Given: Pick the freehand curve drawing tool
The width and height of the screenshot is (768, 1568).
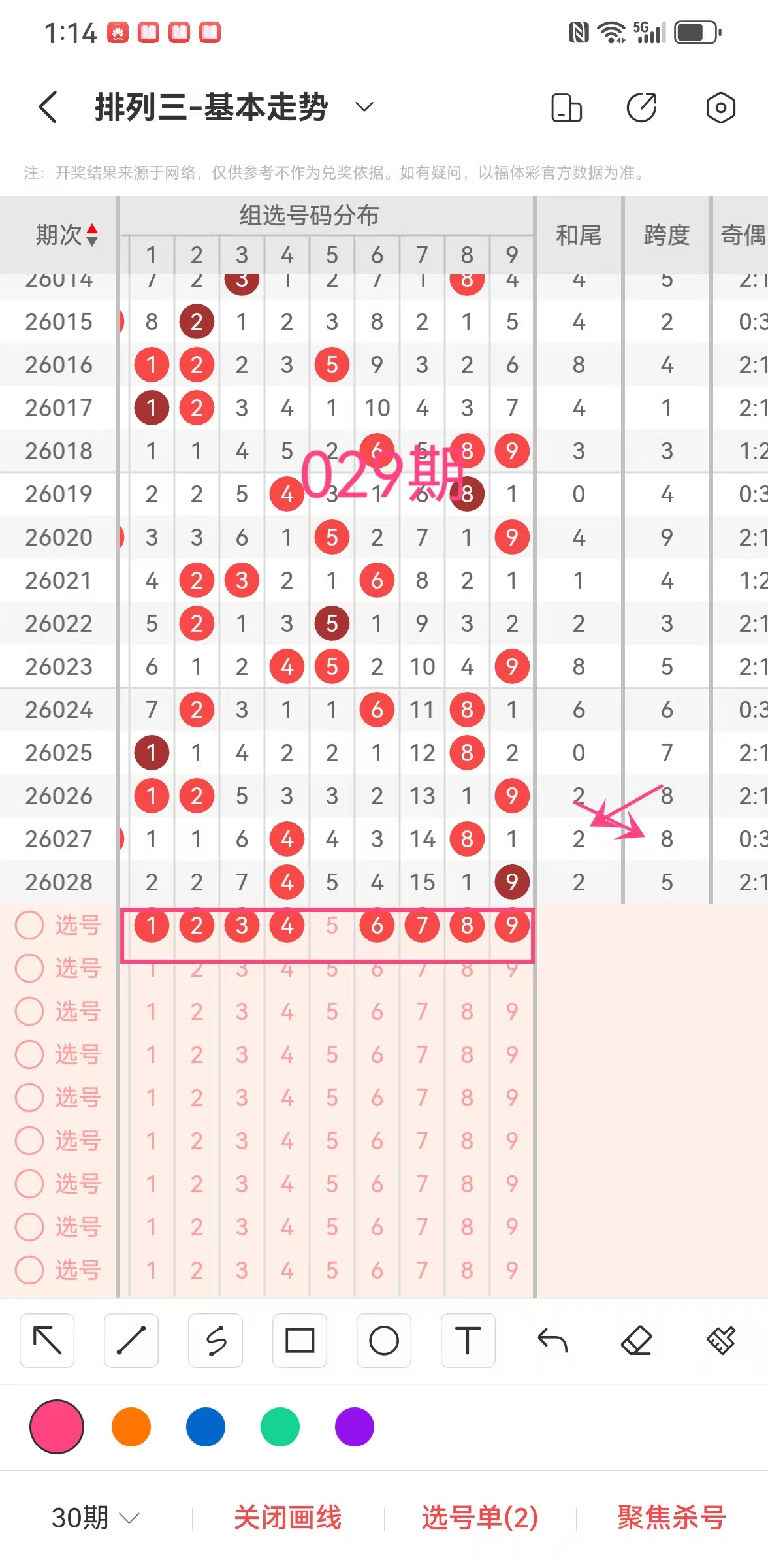Looking at the screenshot, I should [x=216, y=1341].
